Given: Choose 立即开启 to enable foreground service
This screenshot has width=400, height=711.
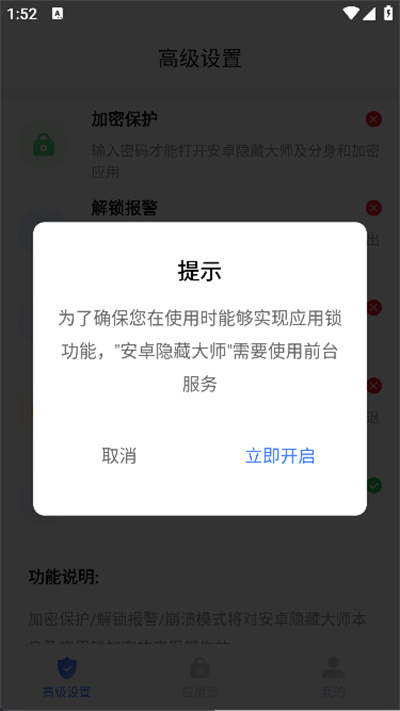Looking at the screenshot, I should (280, 456).
